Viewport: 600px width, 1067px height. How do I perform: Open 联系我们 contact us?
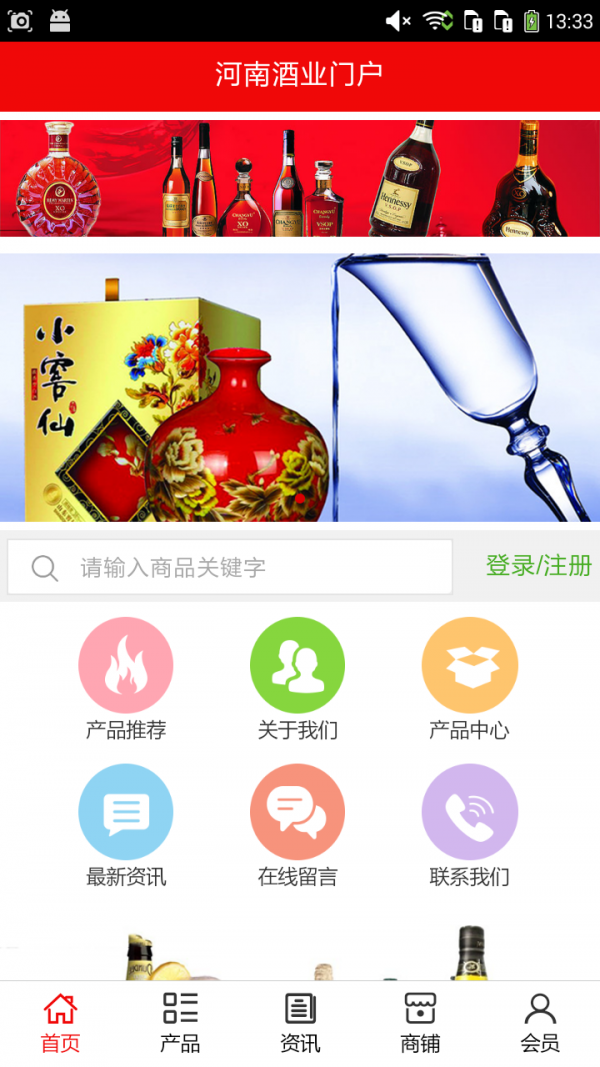click(469, 813)
